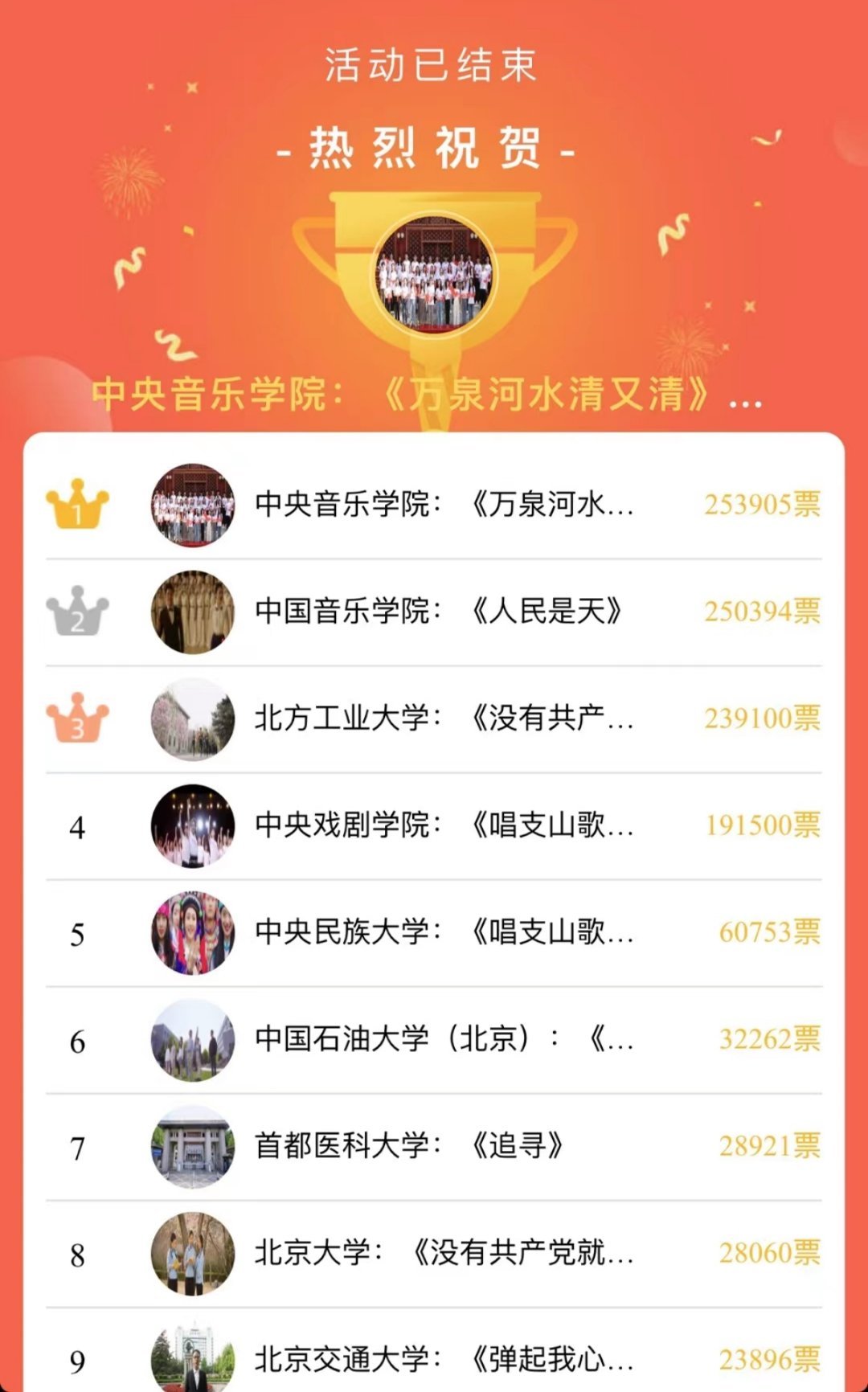Open 中国音乐学院《人民是天》 entry
Viewport: 868px width, 1392px height.
coord(438,612)
